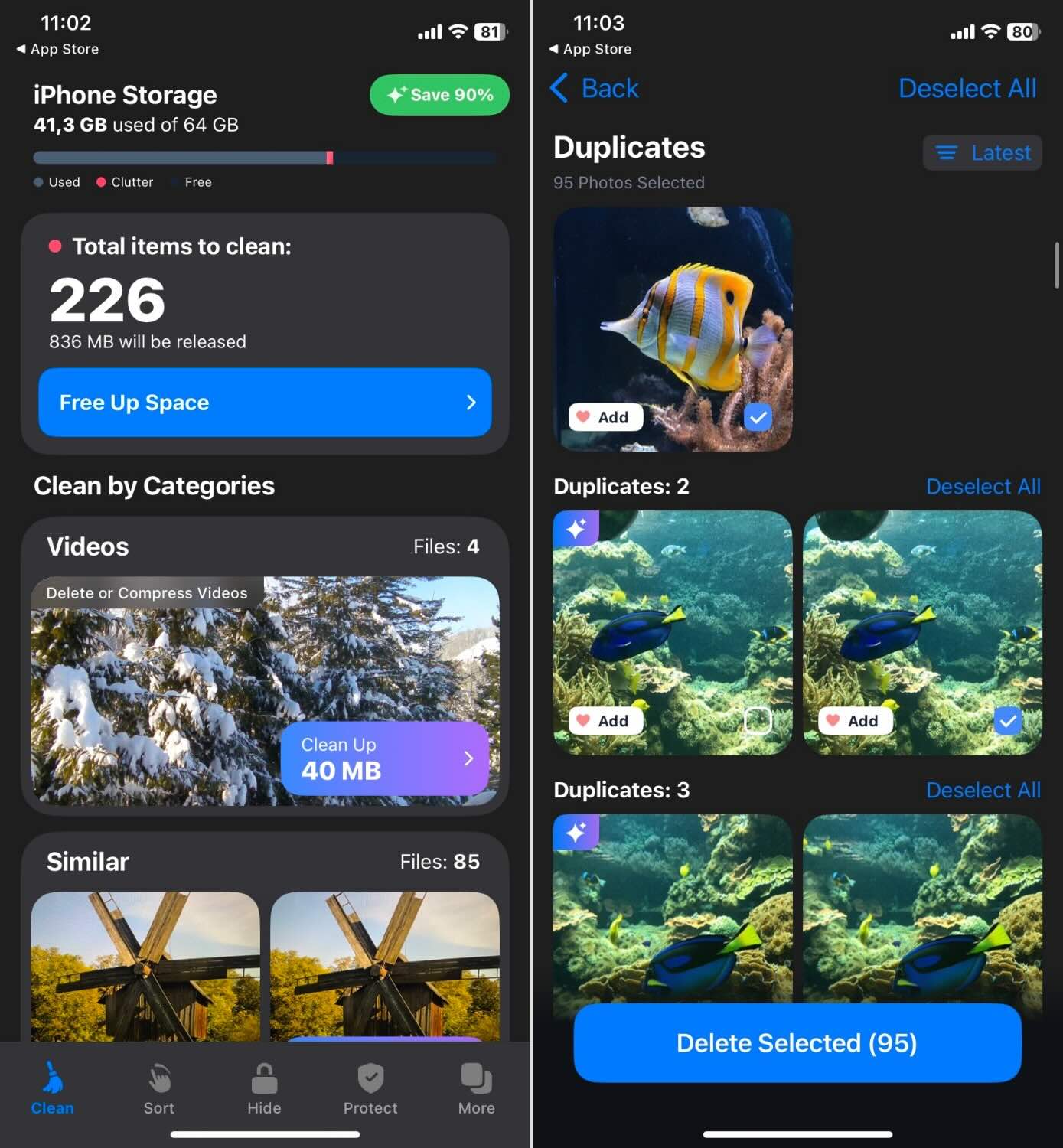Viewport: 1063px width, 1148px height.
Task: Open the first windmill photo in Similar
Action: [x=145, y=966]
